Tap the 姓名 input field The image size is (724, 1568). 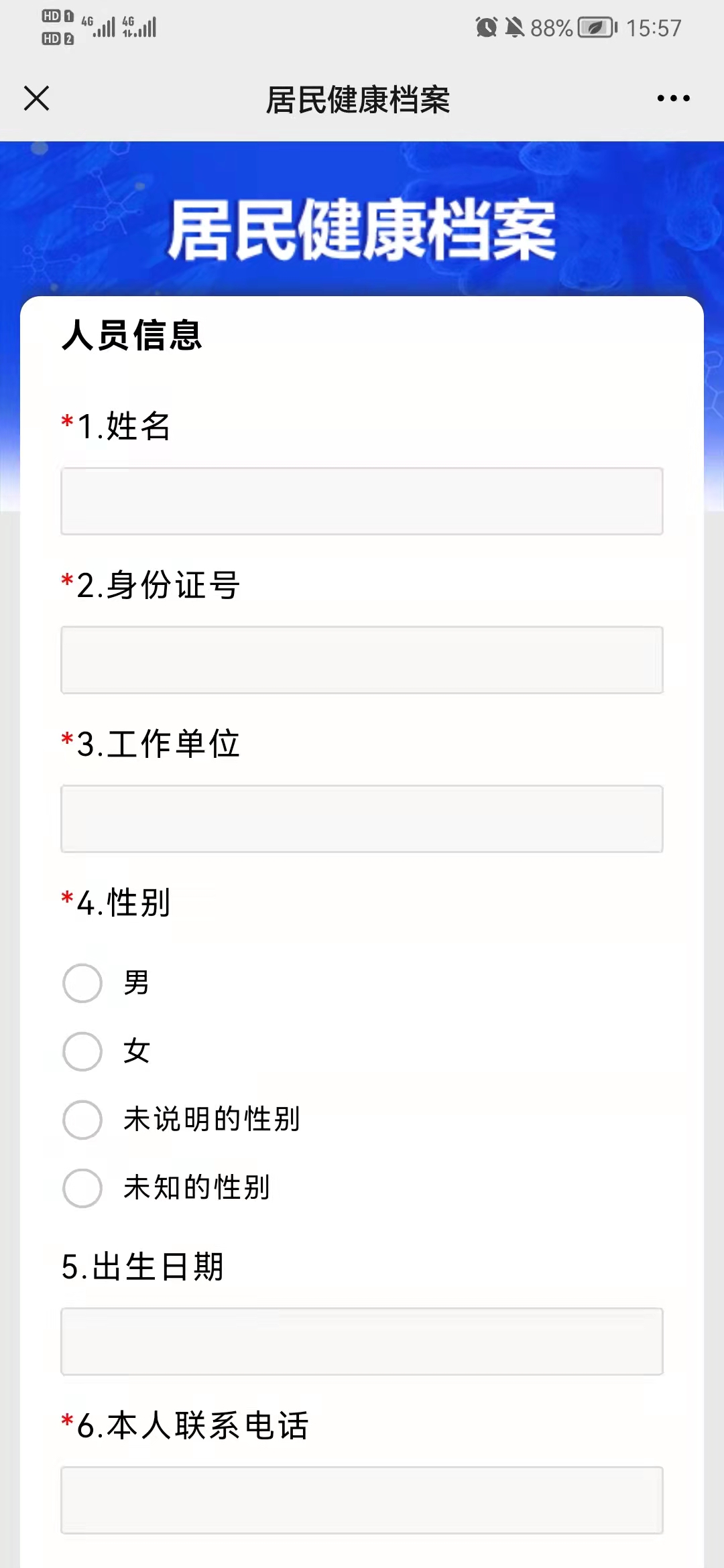point(362,501)
